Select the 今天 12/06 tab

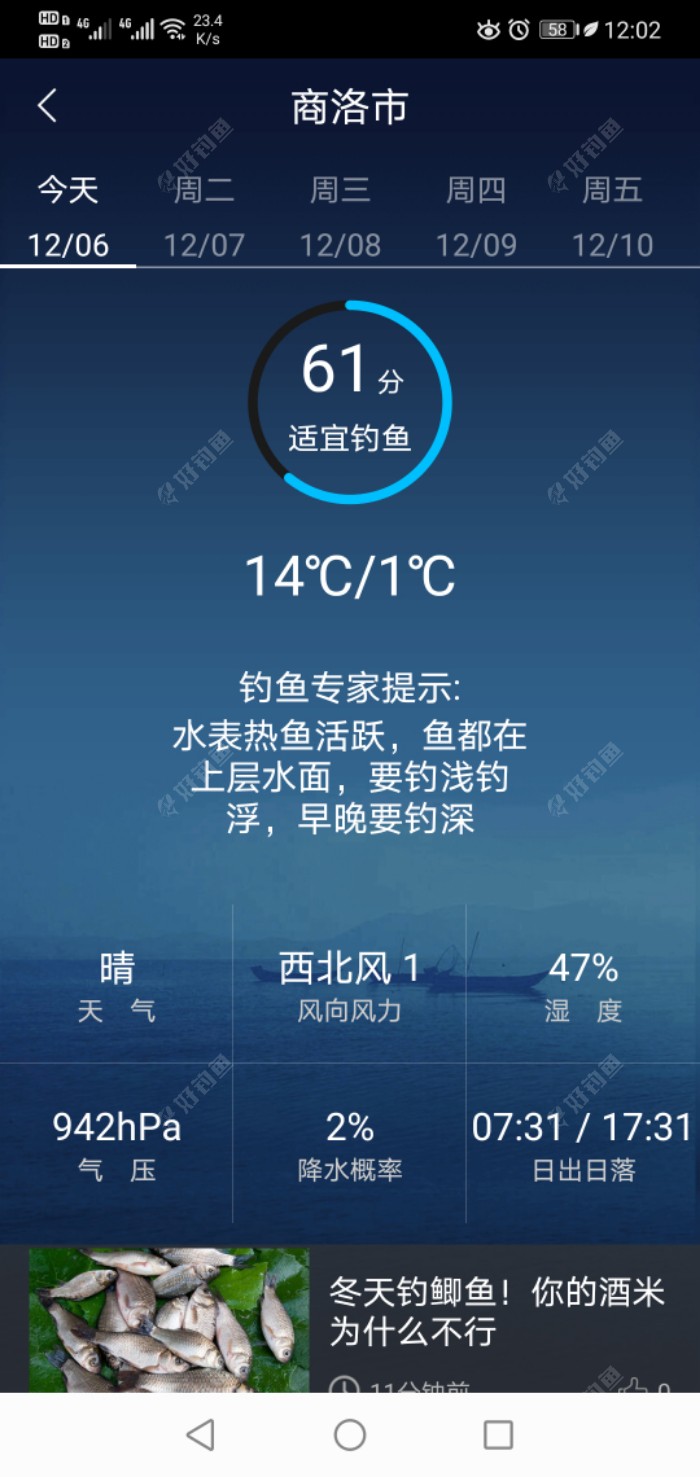(68, 217)
